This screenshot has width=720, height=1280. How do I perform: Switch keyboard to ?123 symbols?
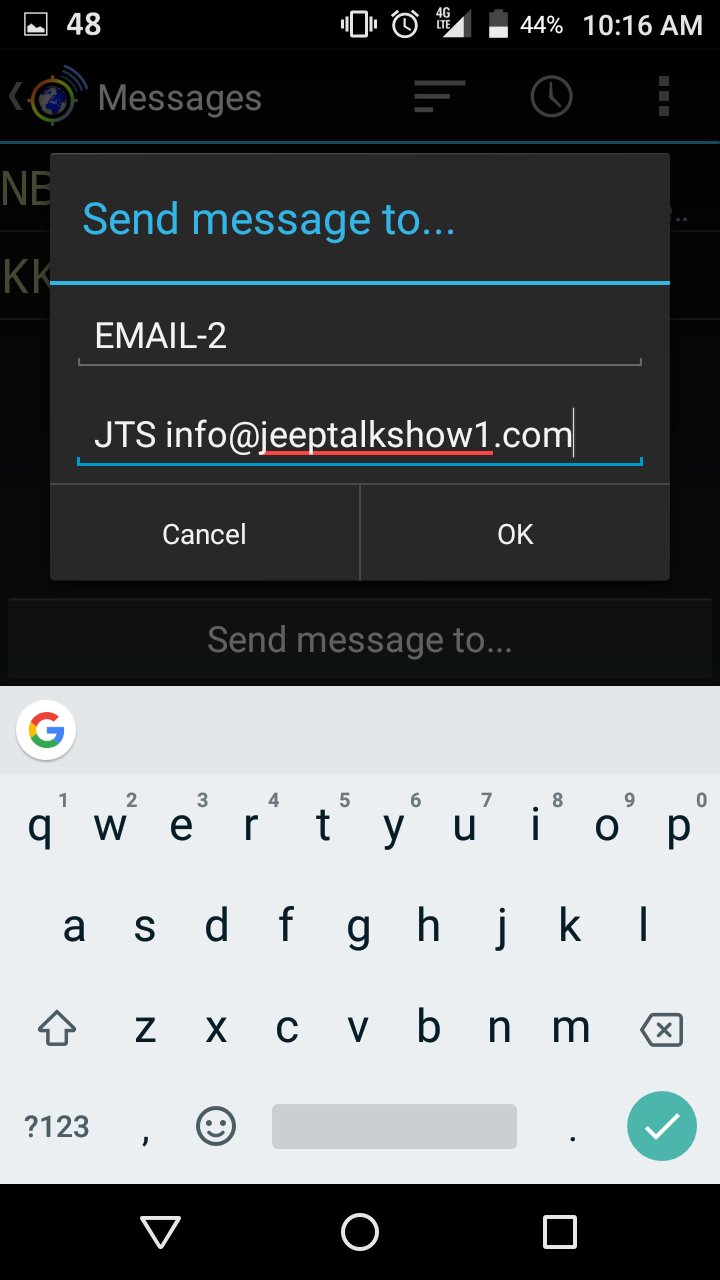(x=57, y=1127)
